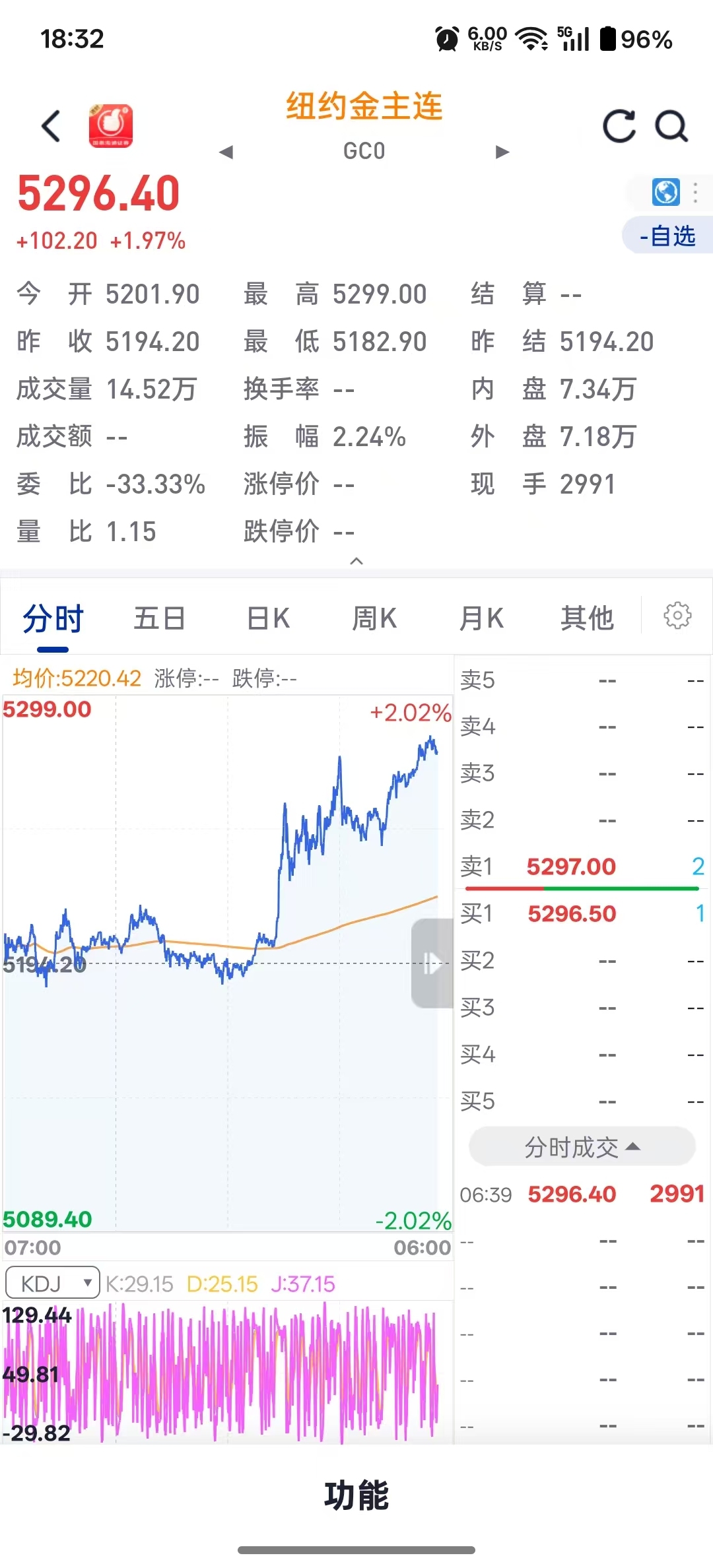Switch to the next contract arrow
The width and height of the screenshot is (713, 1568).
click(502, 152)
